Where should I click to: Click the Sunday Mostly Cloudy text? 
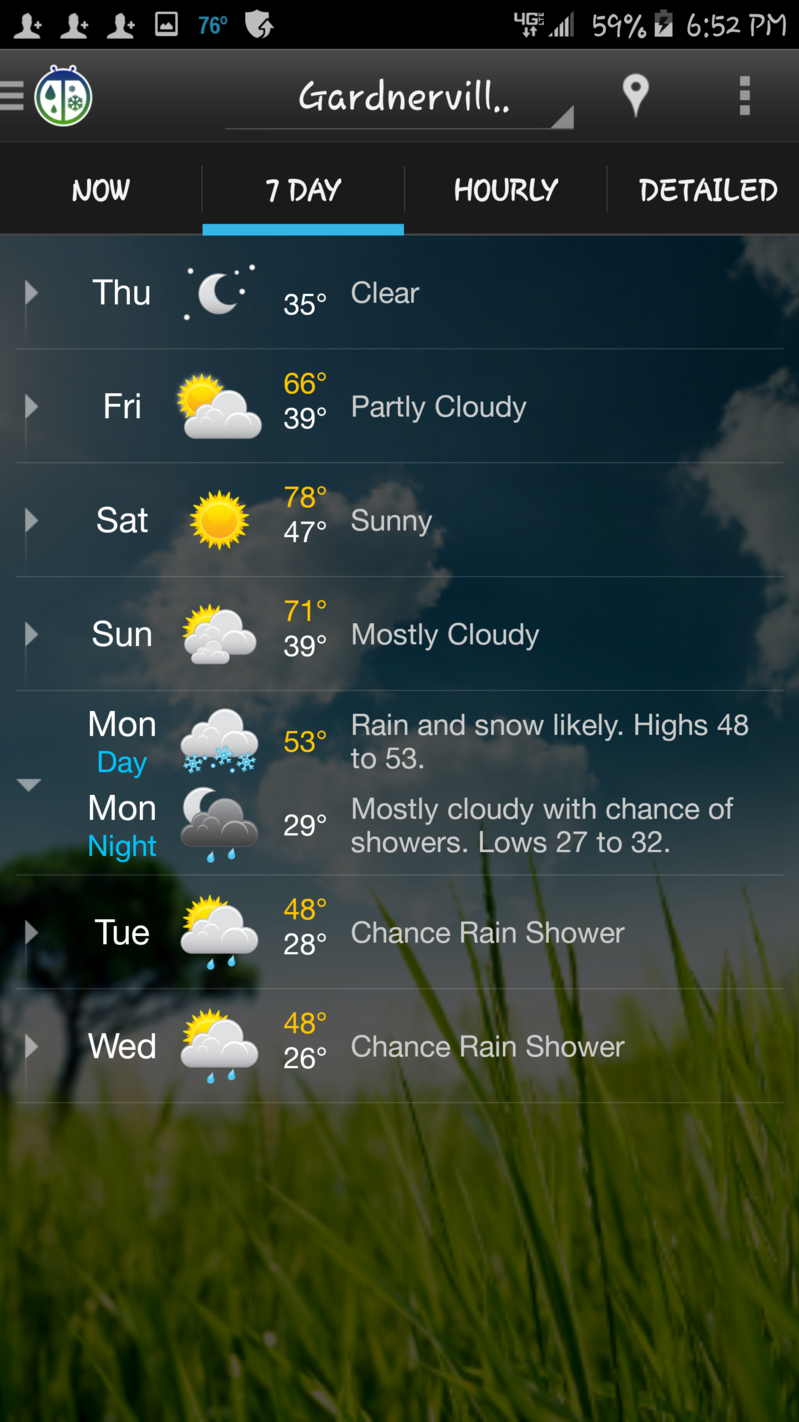[444, 634]
